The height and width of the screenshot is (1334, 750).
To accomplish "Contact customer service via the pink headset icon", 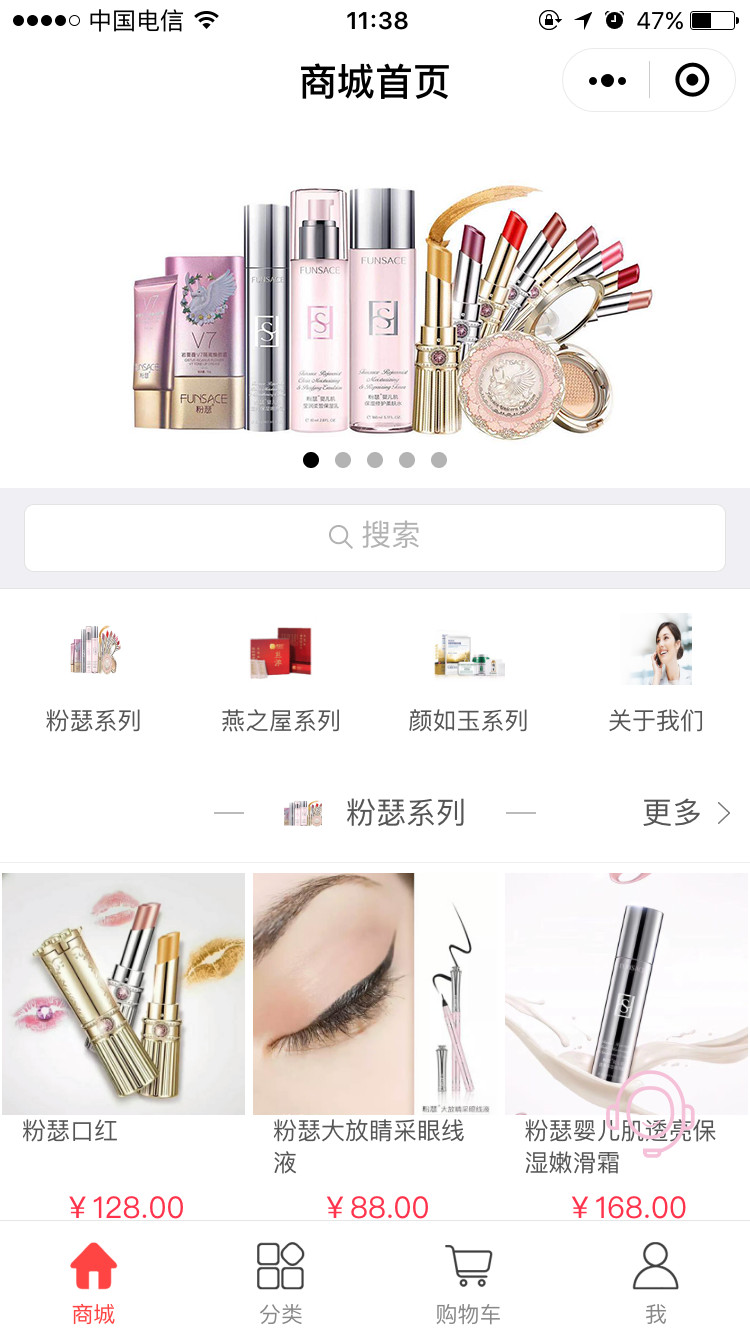I will (x=648, y=1112).
